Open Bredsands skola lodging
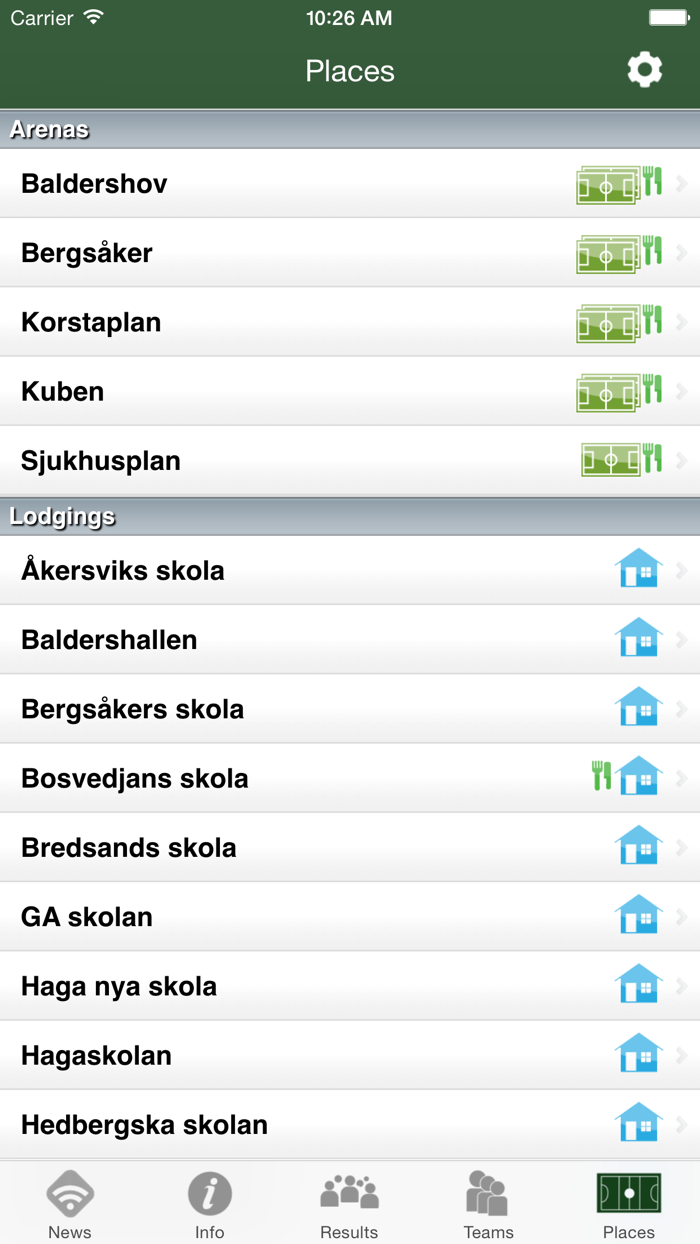Screen dimensions: 700x1244 350,848
